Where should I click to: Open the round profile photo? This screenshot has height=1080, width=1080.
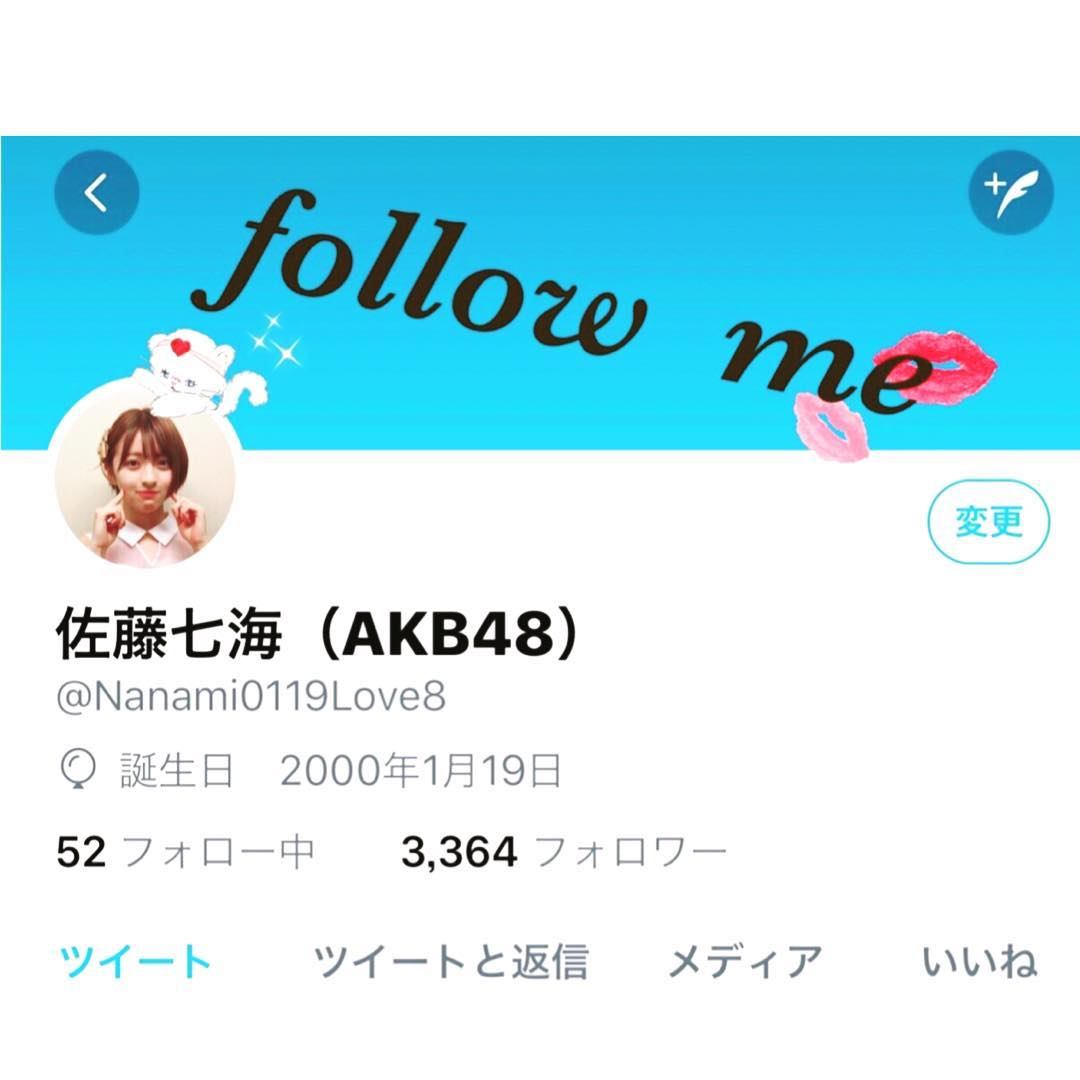146,486
